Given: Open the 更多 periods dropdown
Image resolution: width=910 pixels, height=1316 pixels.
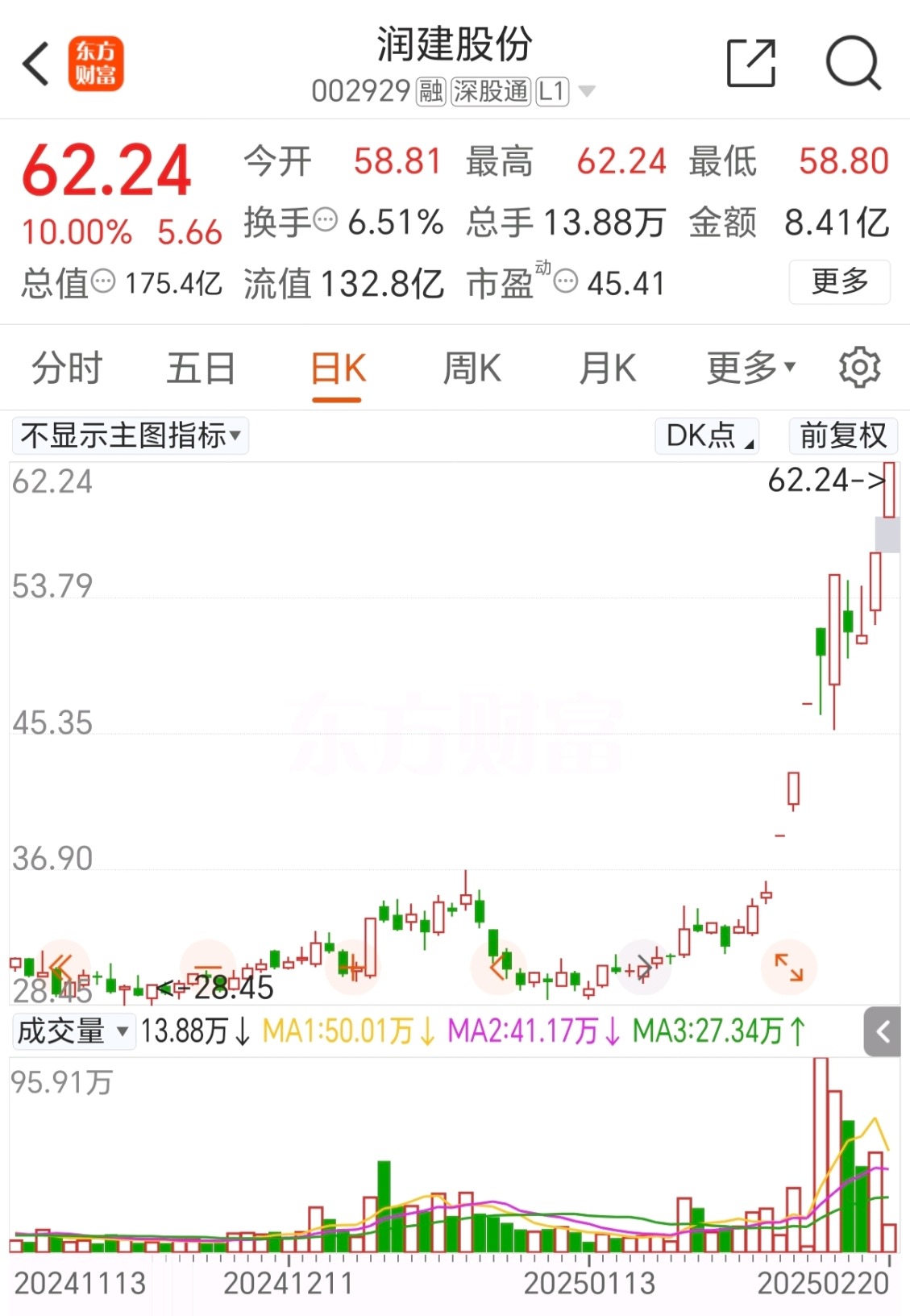Looking at the screenshot, I should click(750, 369).
